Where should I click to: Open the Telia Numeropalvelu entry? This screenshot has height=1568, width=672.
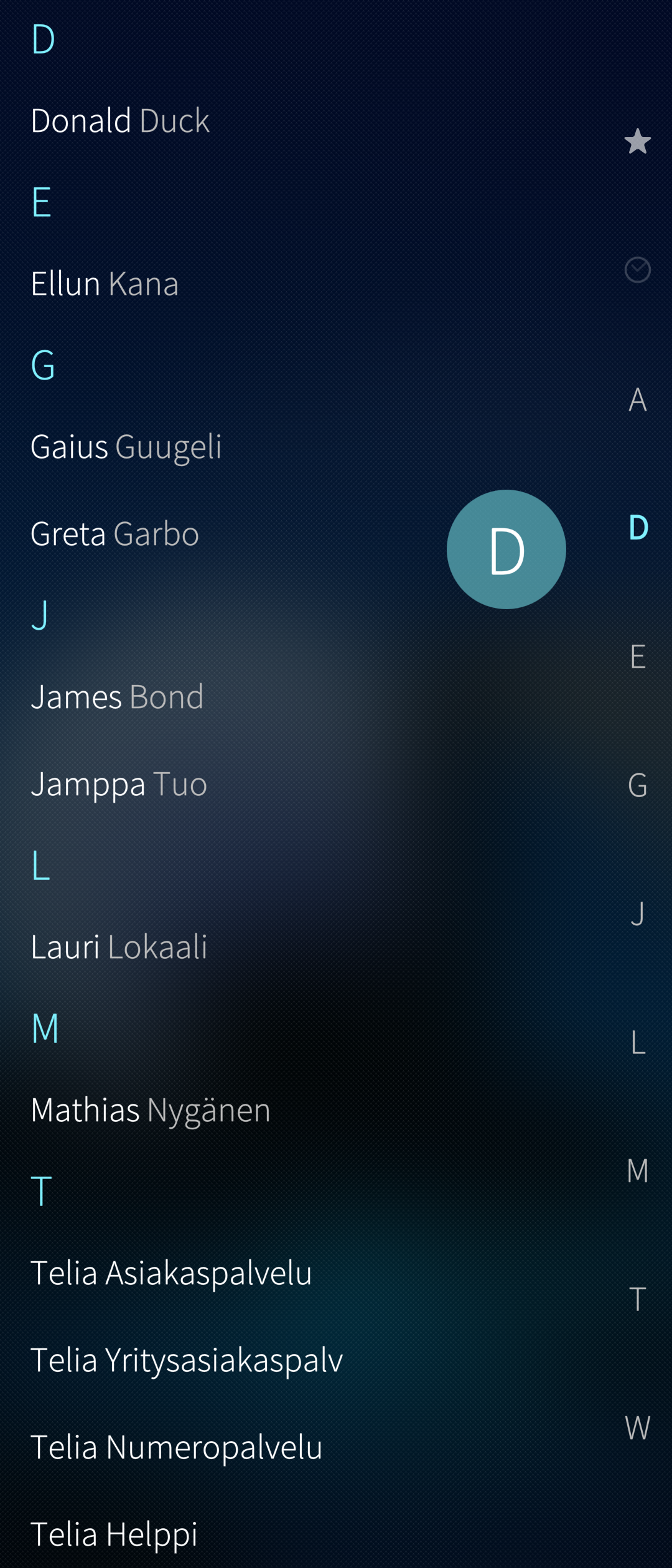[176, 1447]
